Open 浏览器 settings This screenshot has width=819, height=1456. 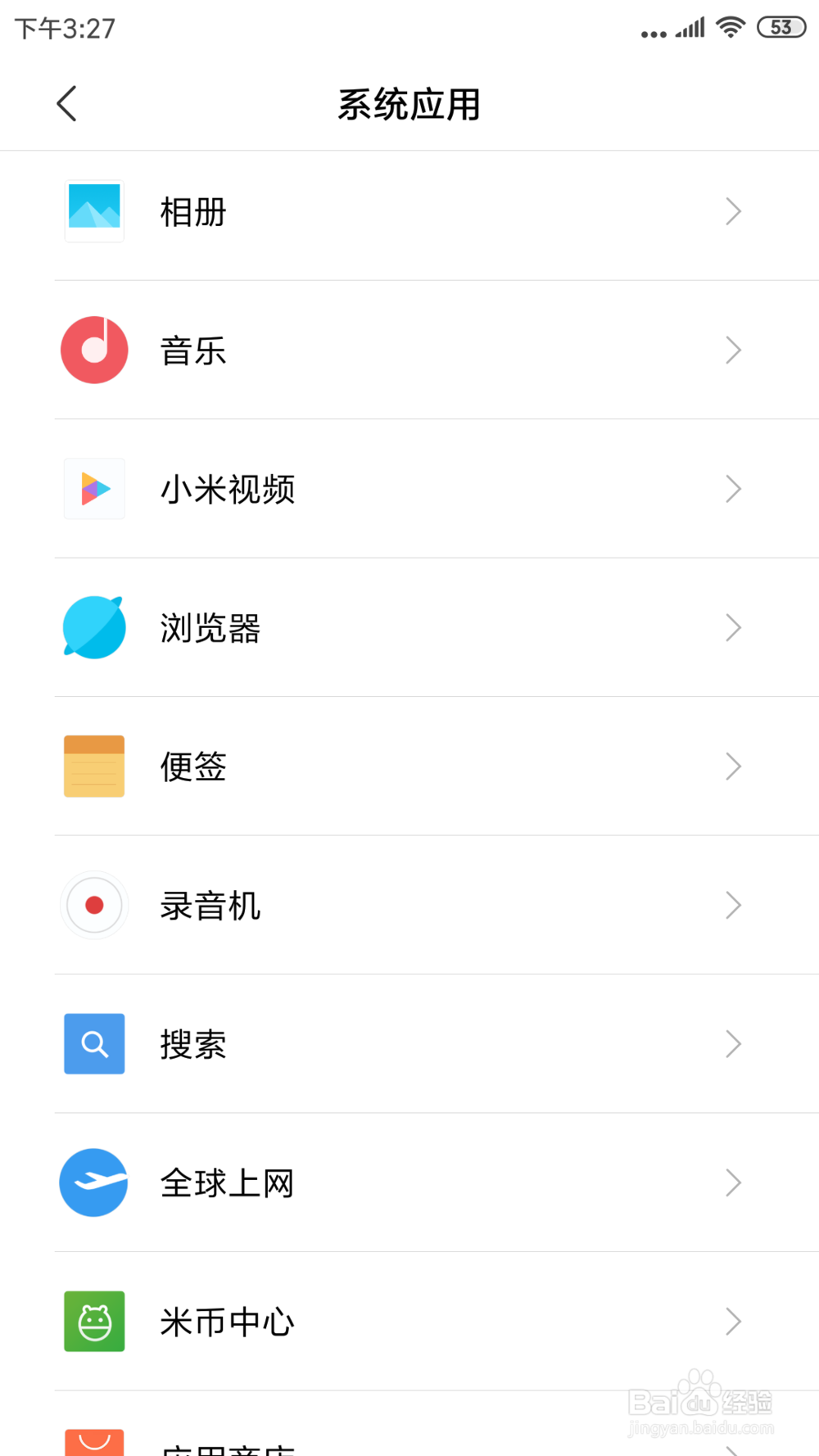[409, 628]
